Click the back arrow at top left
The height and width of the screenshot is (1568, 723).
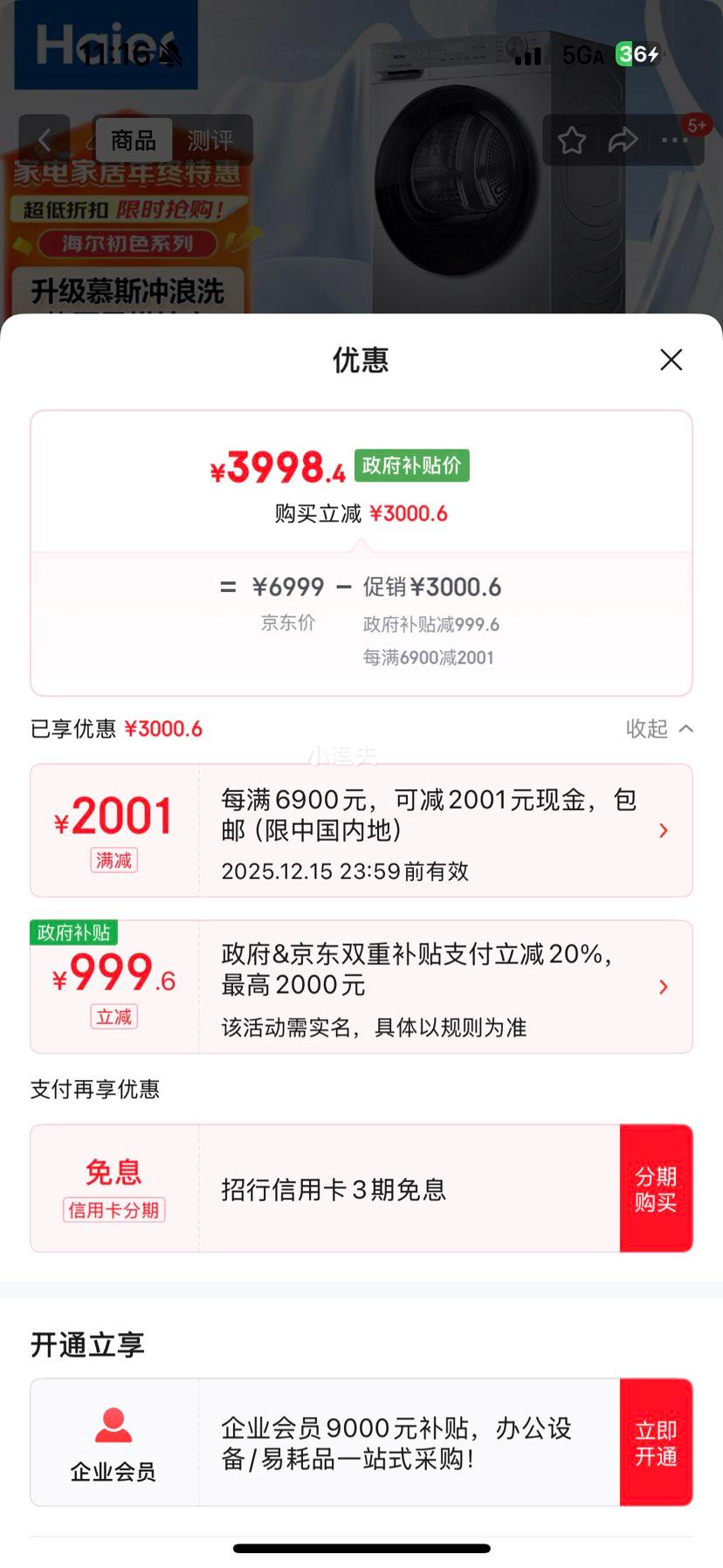coord(44,141)
